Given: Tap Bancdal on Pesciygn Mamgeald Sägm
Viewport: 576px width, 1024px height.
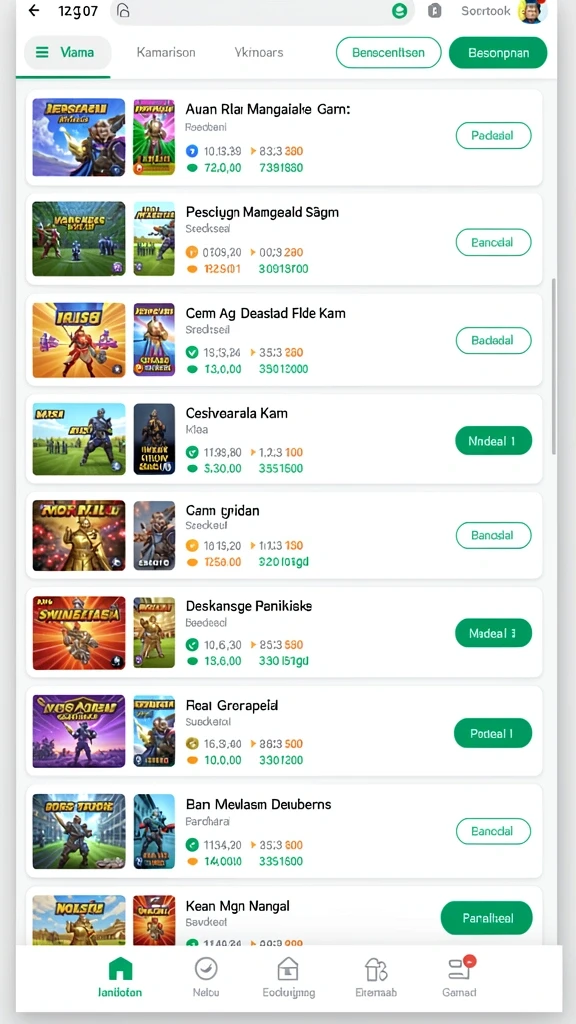Looking at the screenshot, I should pyautogui.click(x=493, y=242).
